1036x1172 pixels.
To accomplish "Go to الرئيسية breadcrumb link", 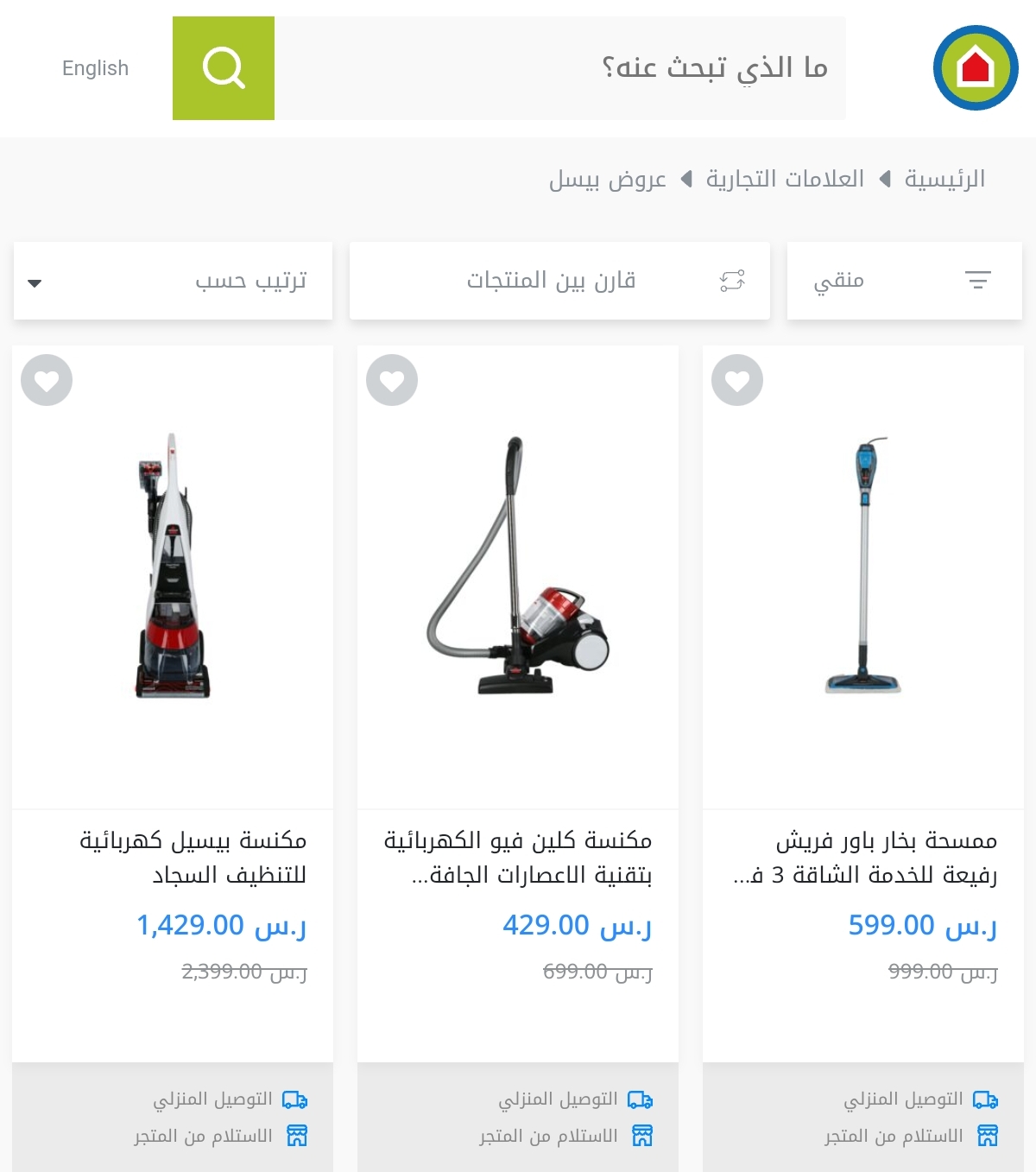I will click(x=944, y=179).
